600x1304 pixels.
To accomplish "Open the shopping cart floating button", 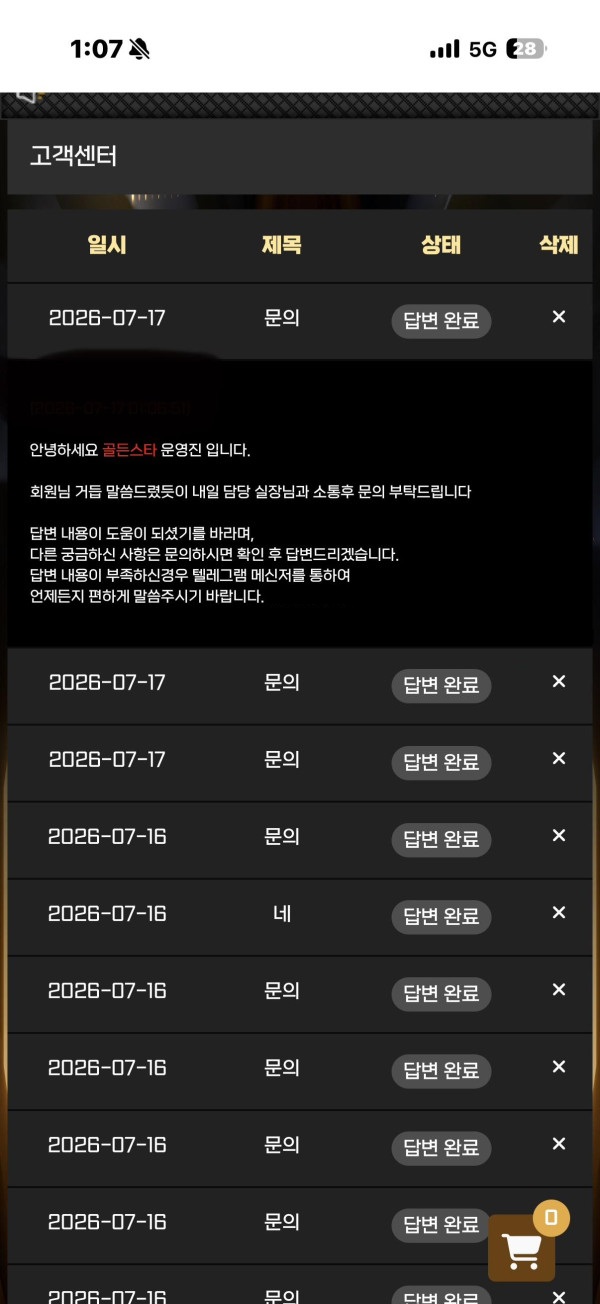I will pyautogui.click(x=521, y=1248).
